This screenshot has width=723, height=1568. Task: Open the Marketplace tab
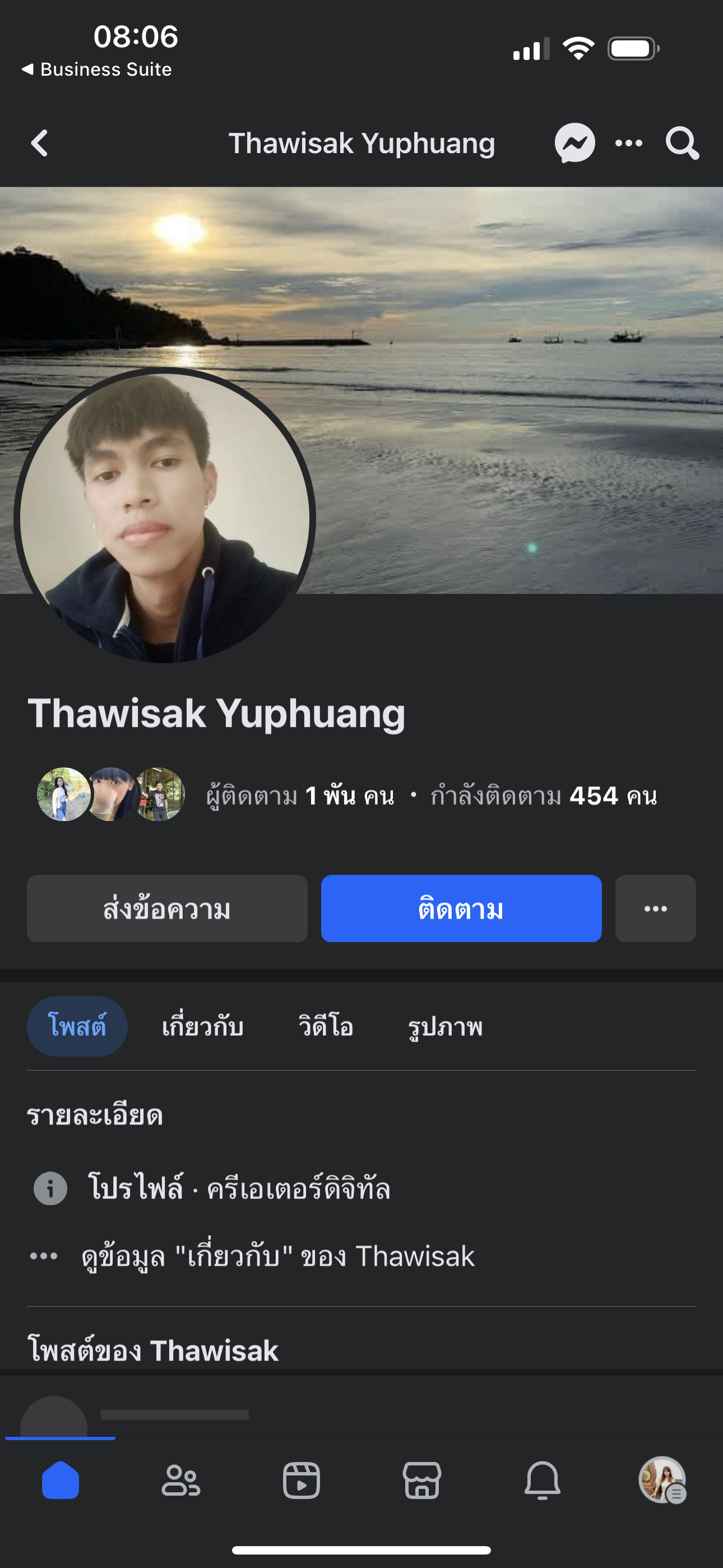pyautogui.click(x=421, y=1481)
